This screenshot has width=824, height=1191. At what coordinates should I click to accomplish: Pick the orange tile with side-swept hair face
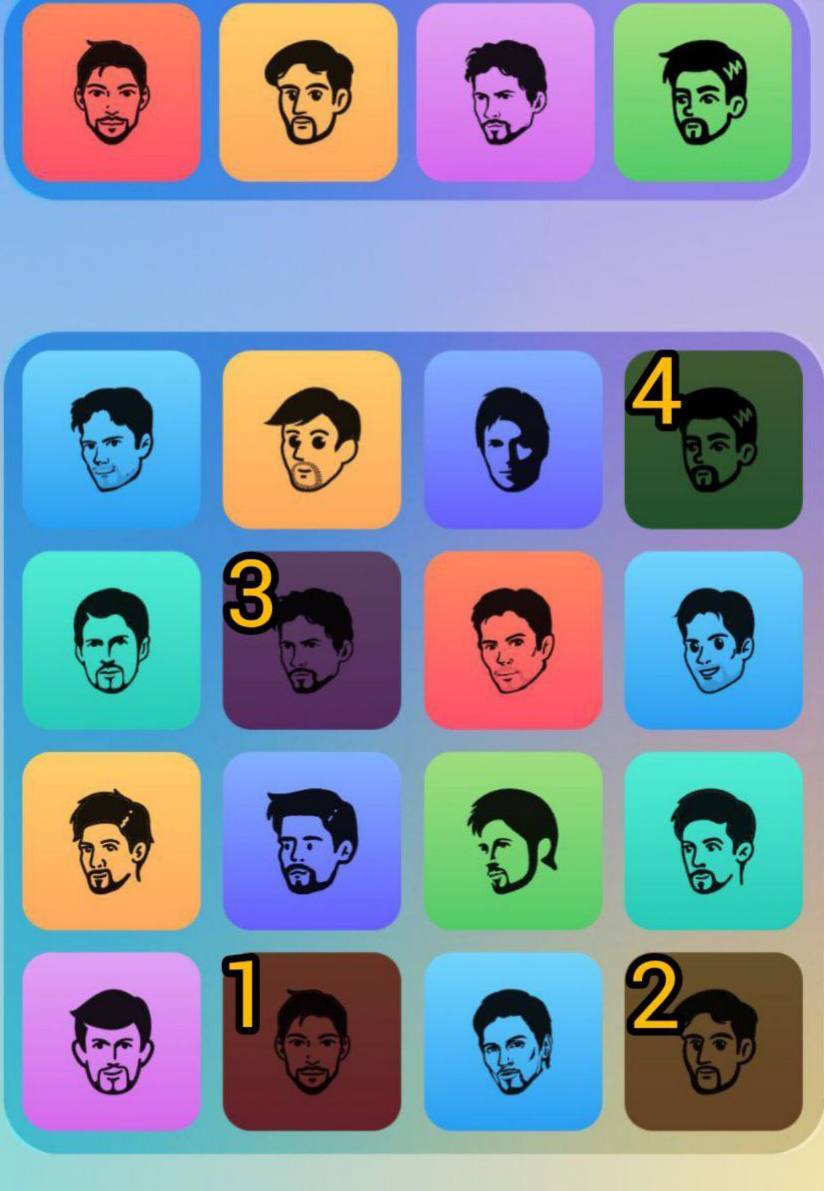311,439
